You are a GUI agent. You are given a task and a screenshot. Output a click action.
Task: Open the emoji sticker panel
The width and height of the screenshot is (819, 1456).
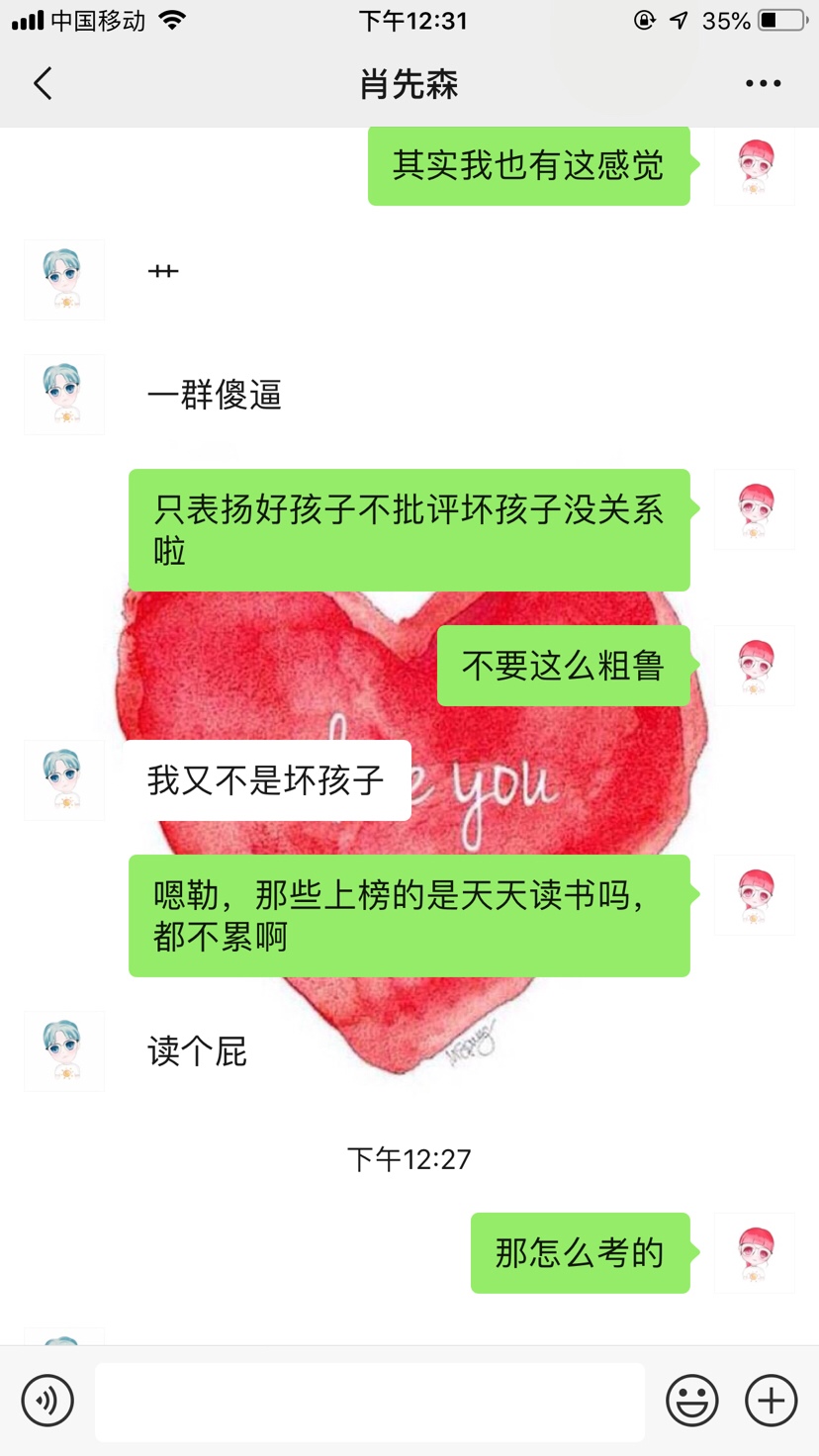click(x=691, y=1401)
